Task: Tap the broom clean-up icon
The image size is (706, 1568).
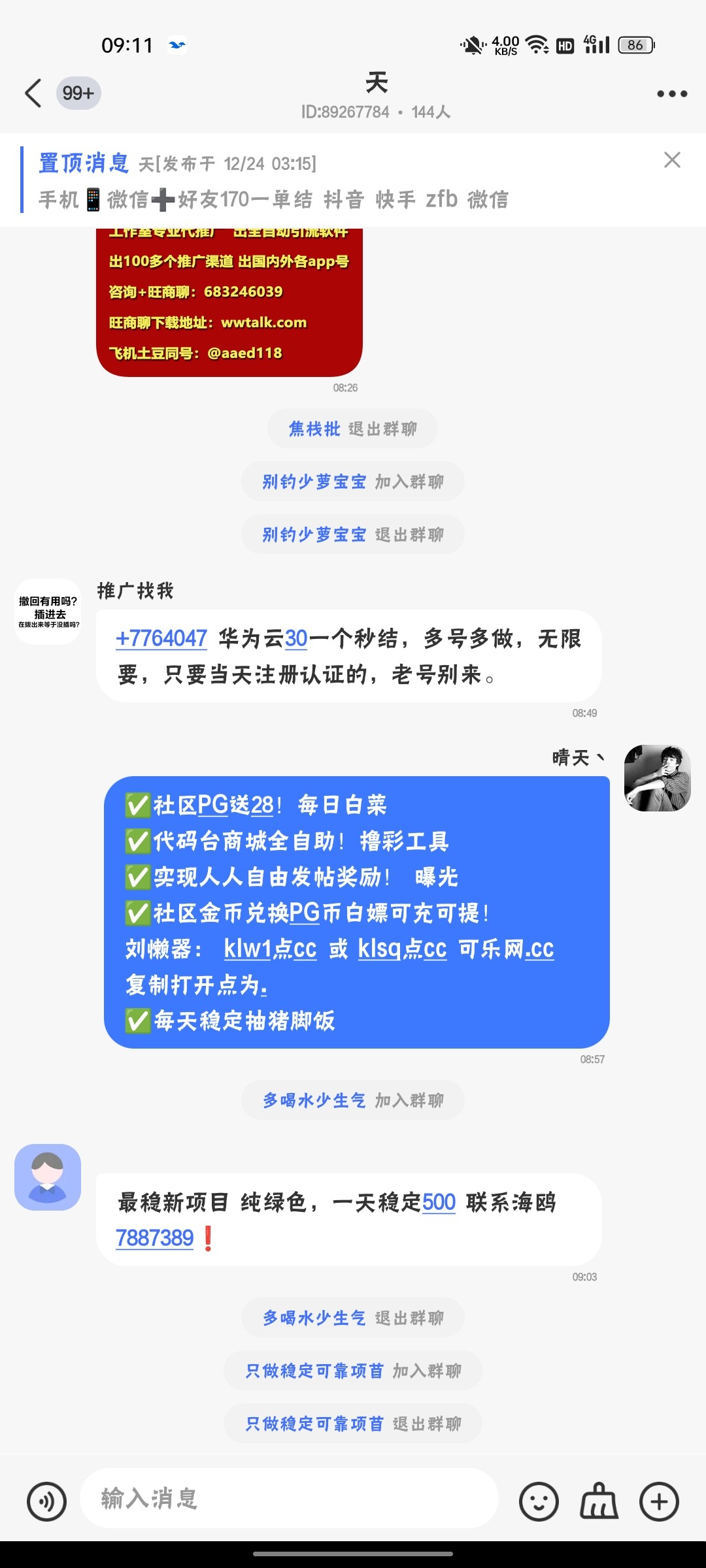Action: pyautogui.click(x=598, y=1501)
